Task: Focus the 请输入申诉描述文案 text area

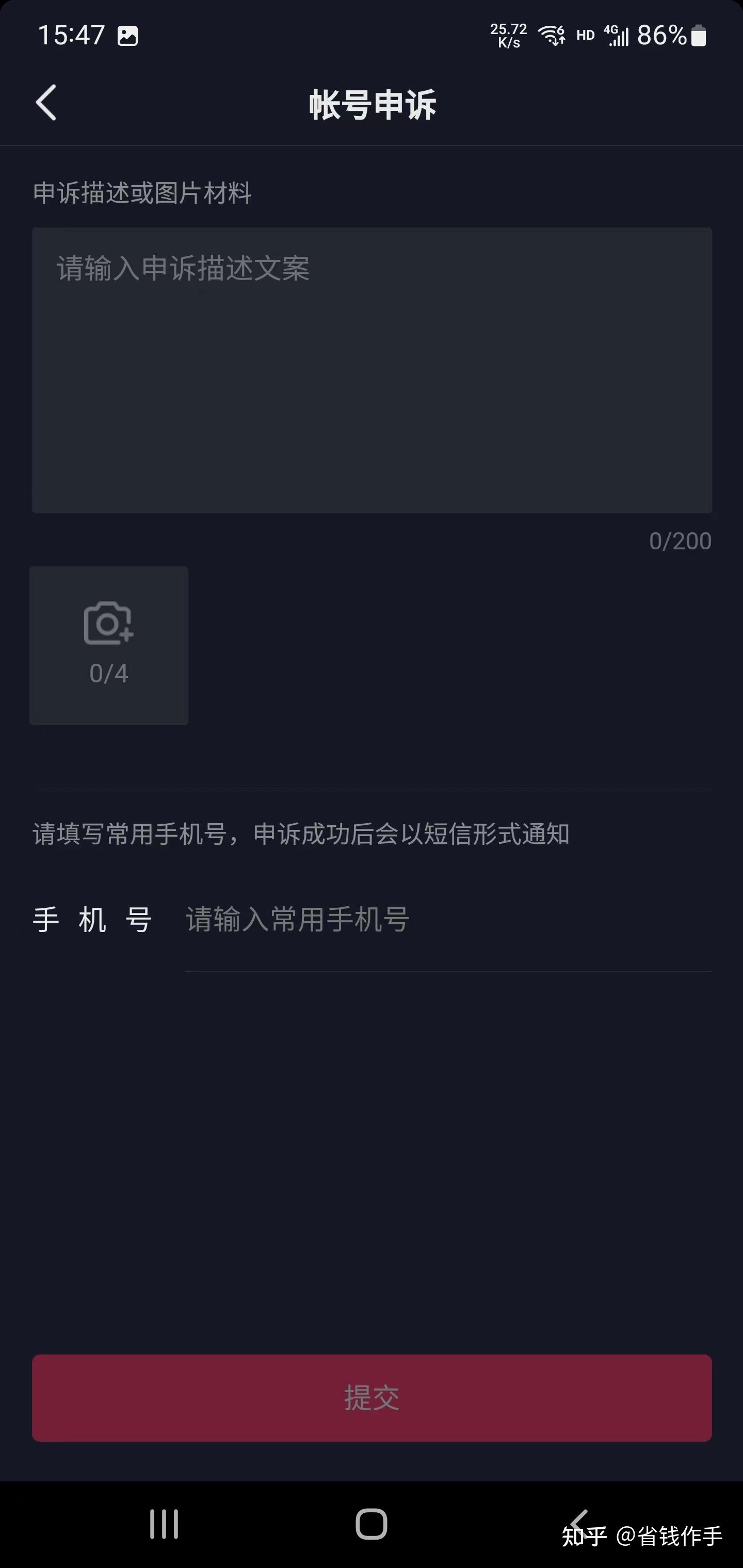Action: coord(372,370)
